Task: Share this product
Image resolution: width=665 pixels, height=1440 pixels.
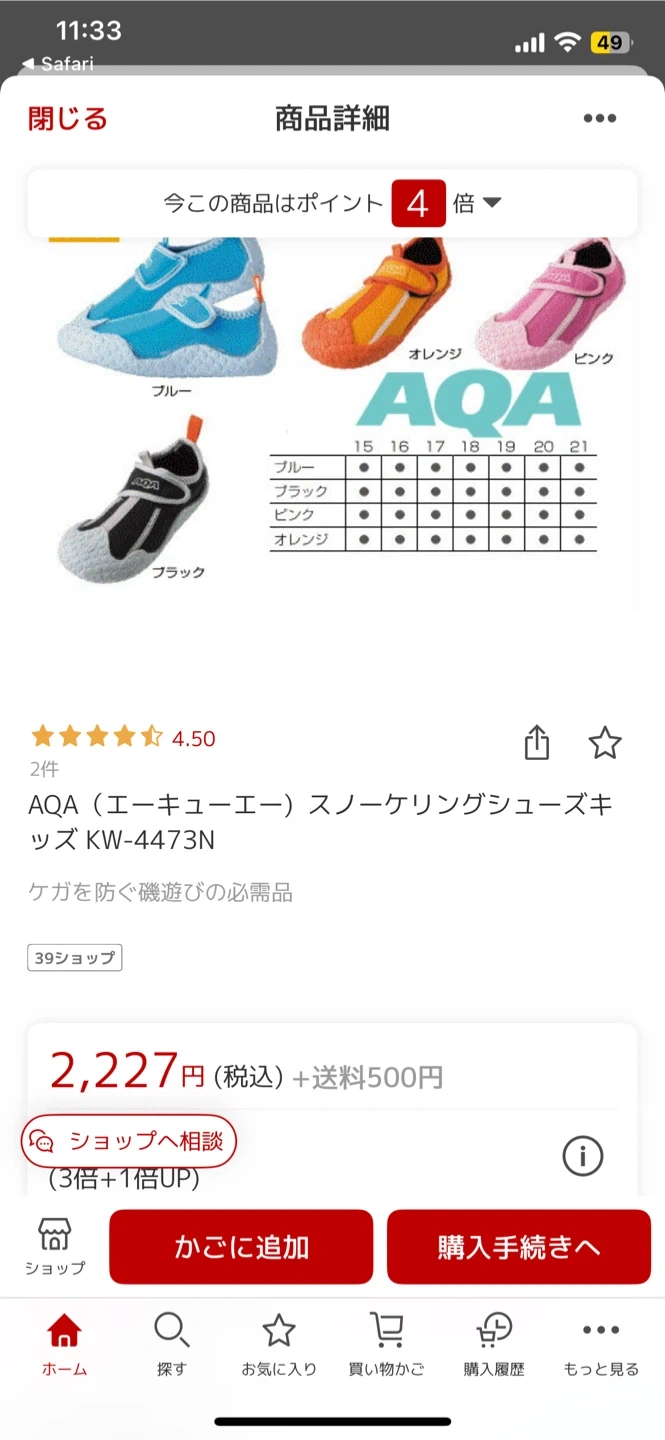Action: pos(537,743)
